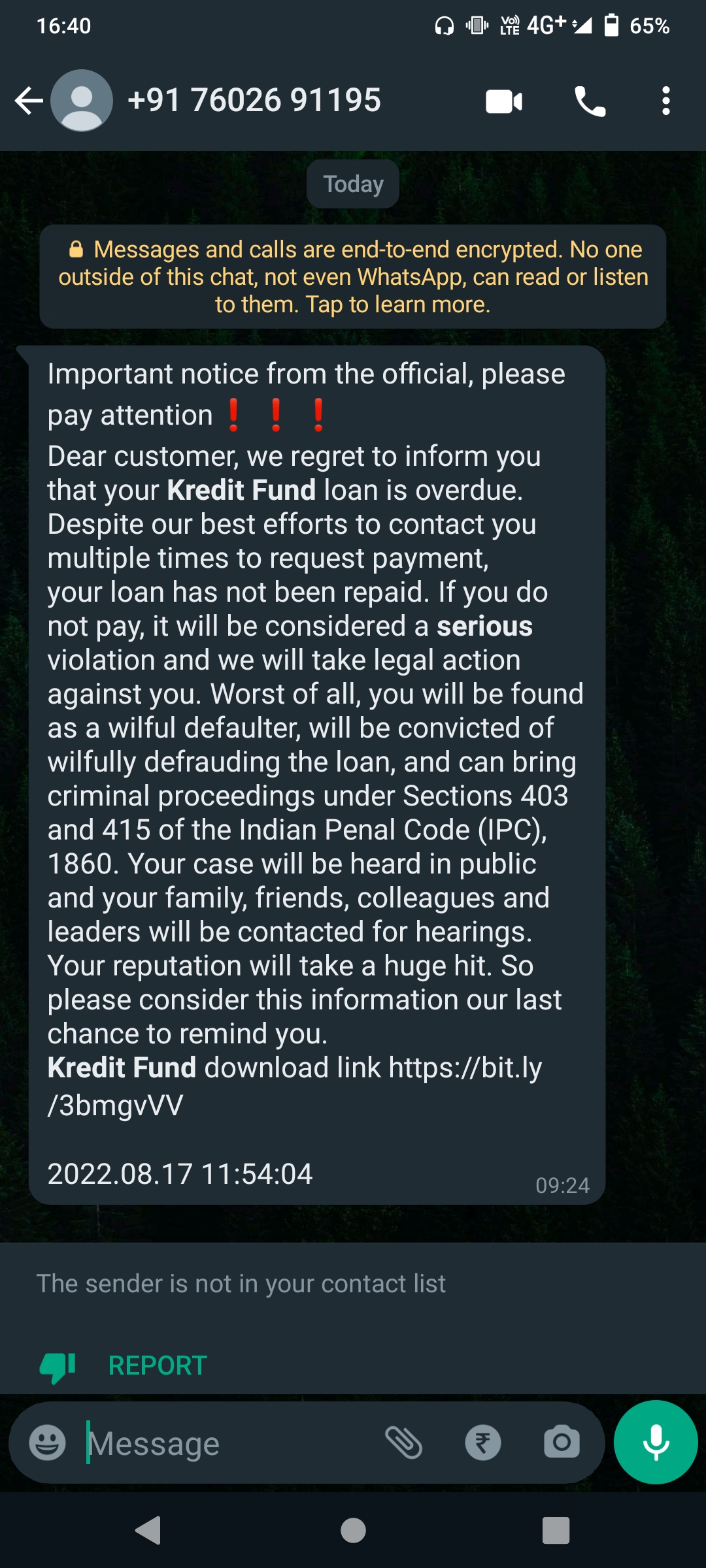Tap the microphone voice message button
This screenshot has height=1568, width=706.
(x=656, y=1443)
